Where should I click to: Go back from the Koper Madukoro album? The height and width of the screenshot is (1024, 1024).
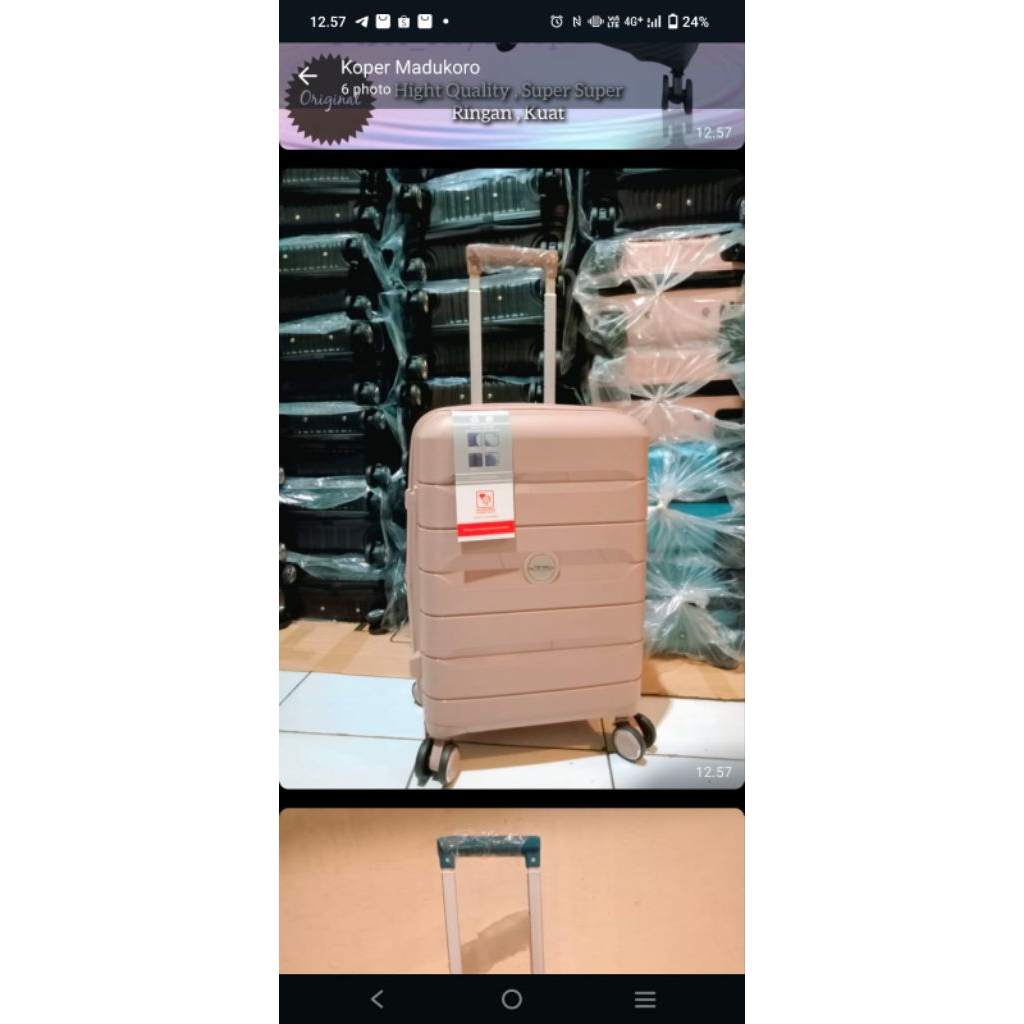coord(307,76)
